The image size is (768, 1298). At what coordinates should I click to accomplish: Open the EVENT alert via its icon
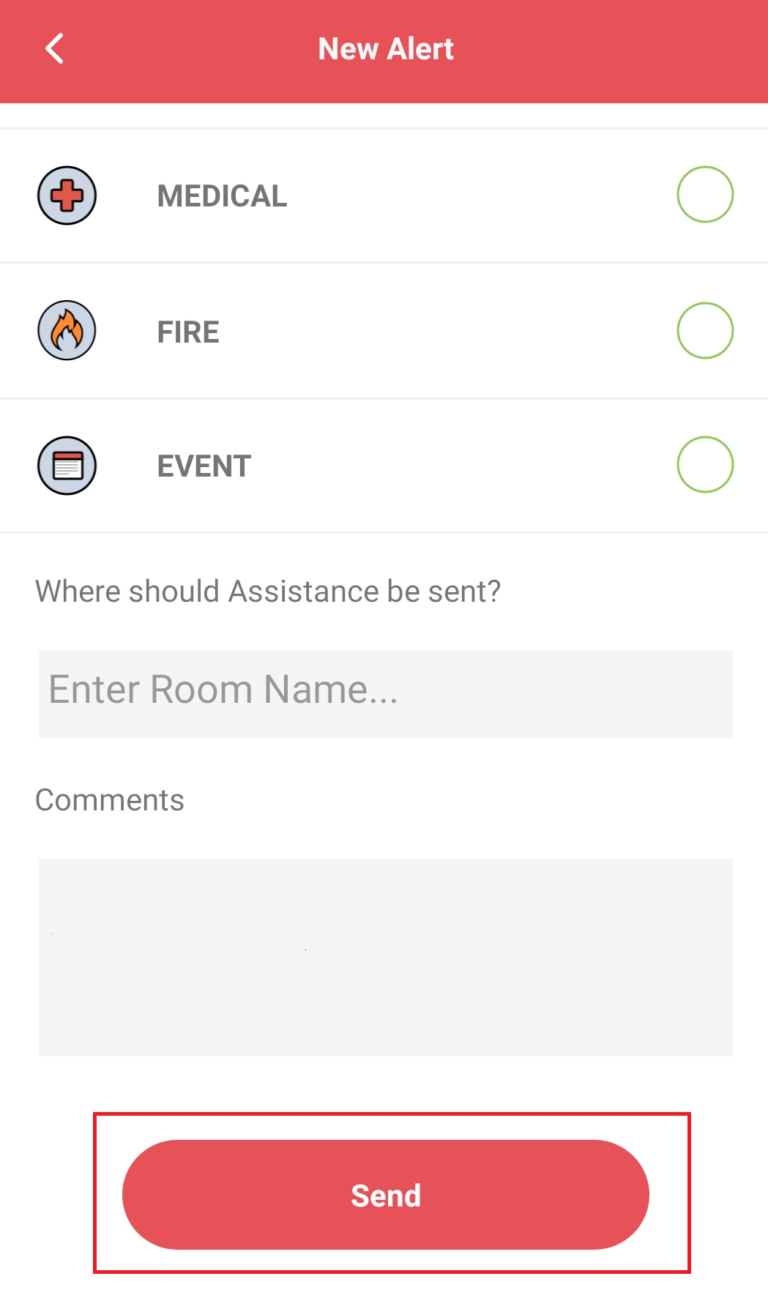pyautogui.click(x=66, y=464)
